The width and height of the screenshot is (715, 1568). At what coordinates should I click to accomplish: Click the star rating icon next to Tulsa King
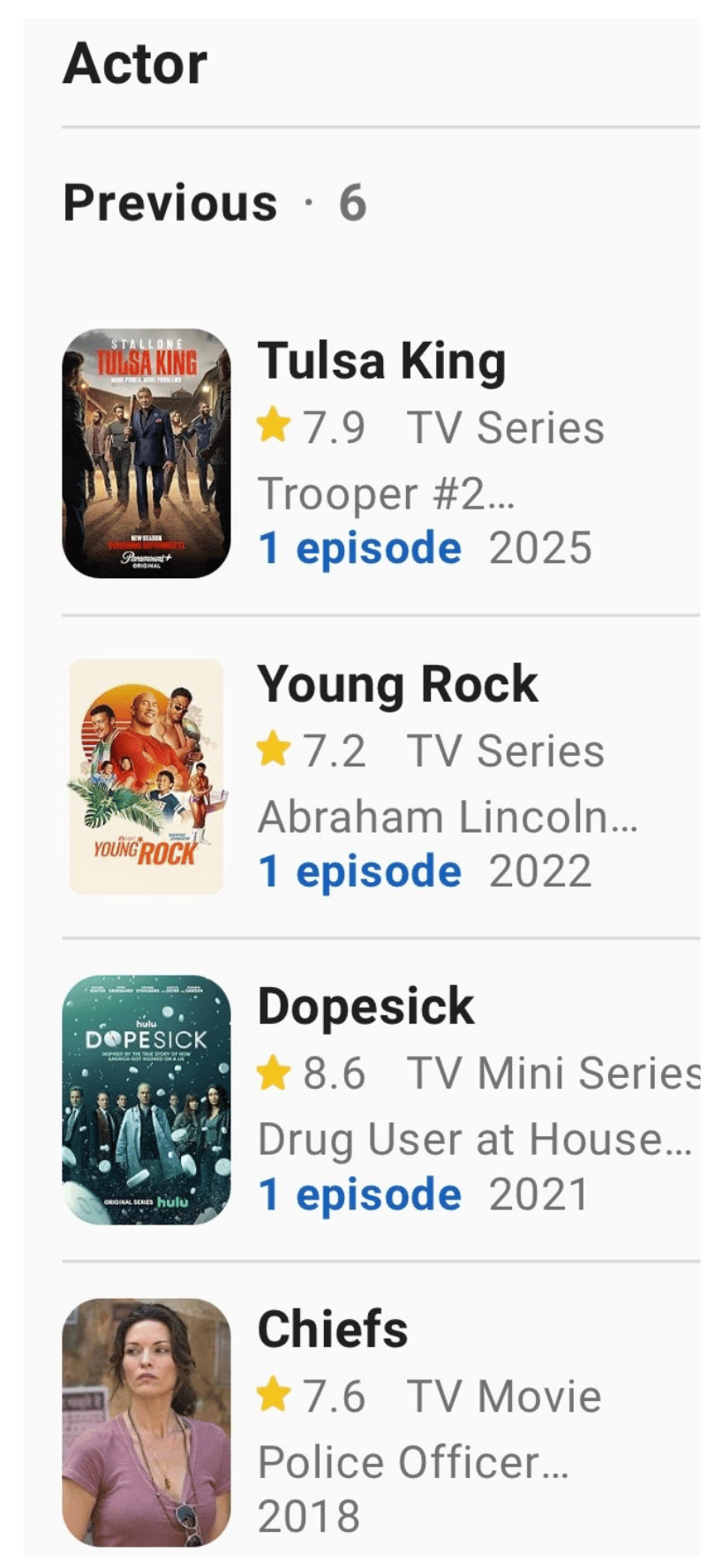pyautogui.click(x=275, y=426)
